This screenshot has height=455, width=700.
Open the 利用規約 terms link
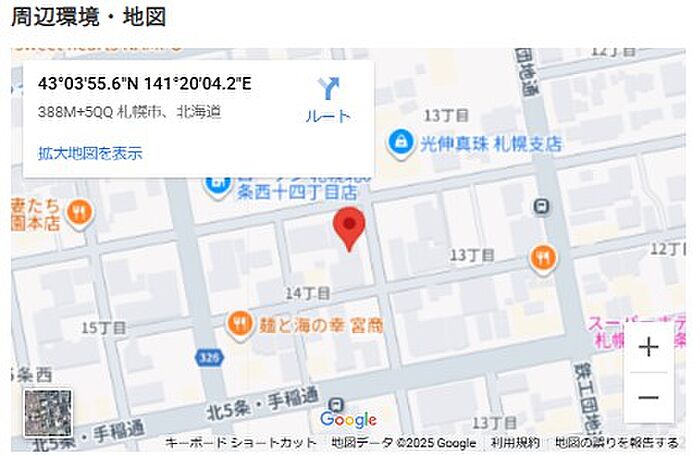click(x=515, y=442)
